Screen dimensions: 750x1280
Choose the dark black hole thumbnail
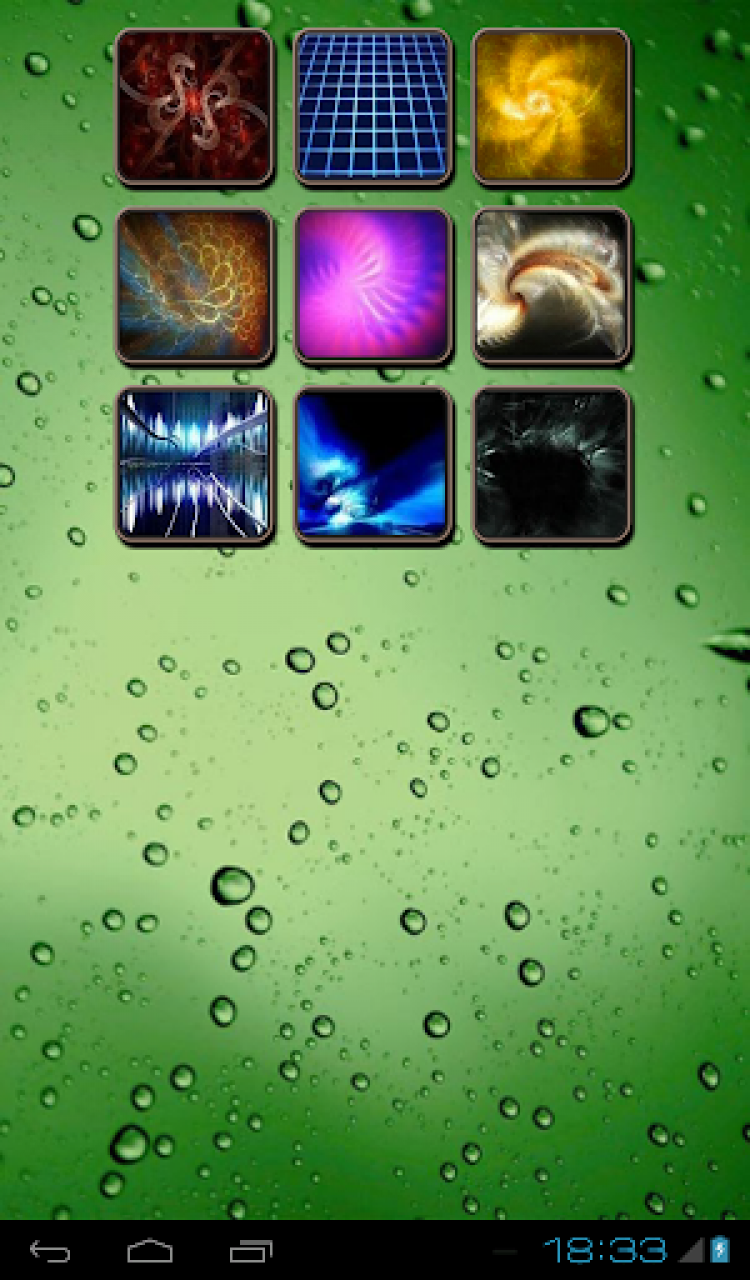pos(551,465)
